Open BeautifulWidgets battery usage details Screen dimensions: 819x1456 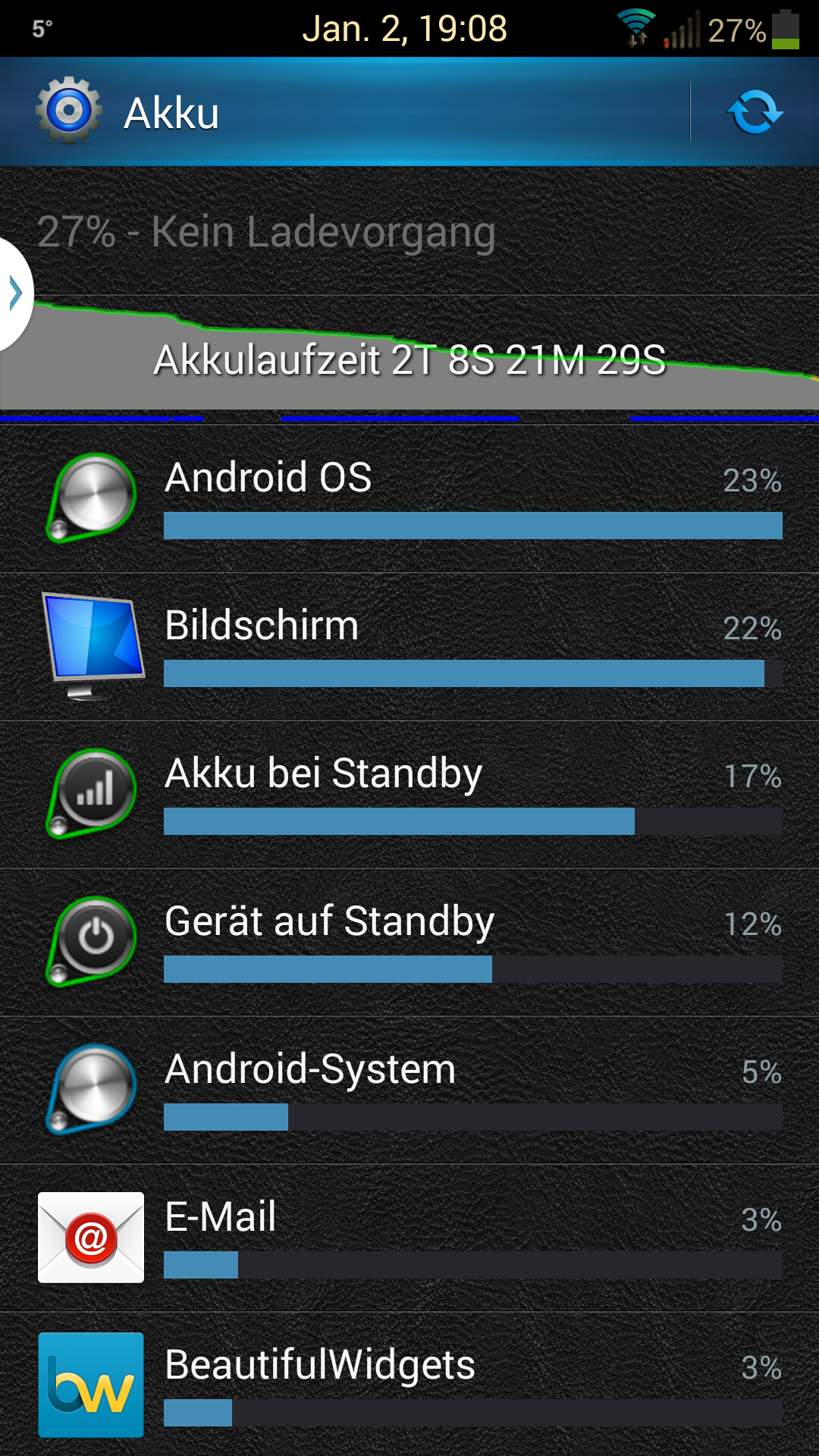[409, 1384]
